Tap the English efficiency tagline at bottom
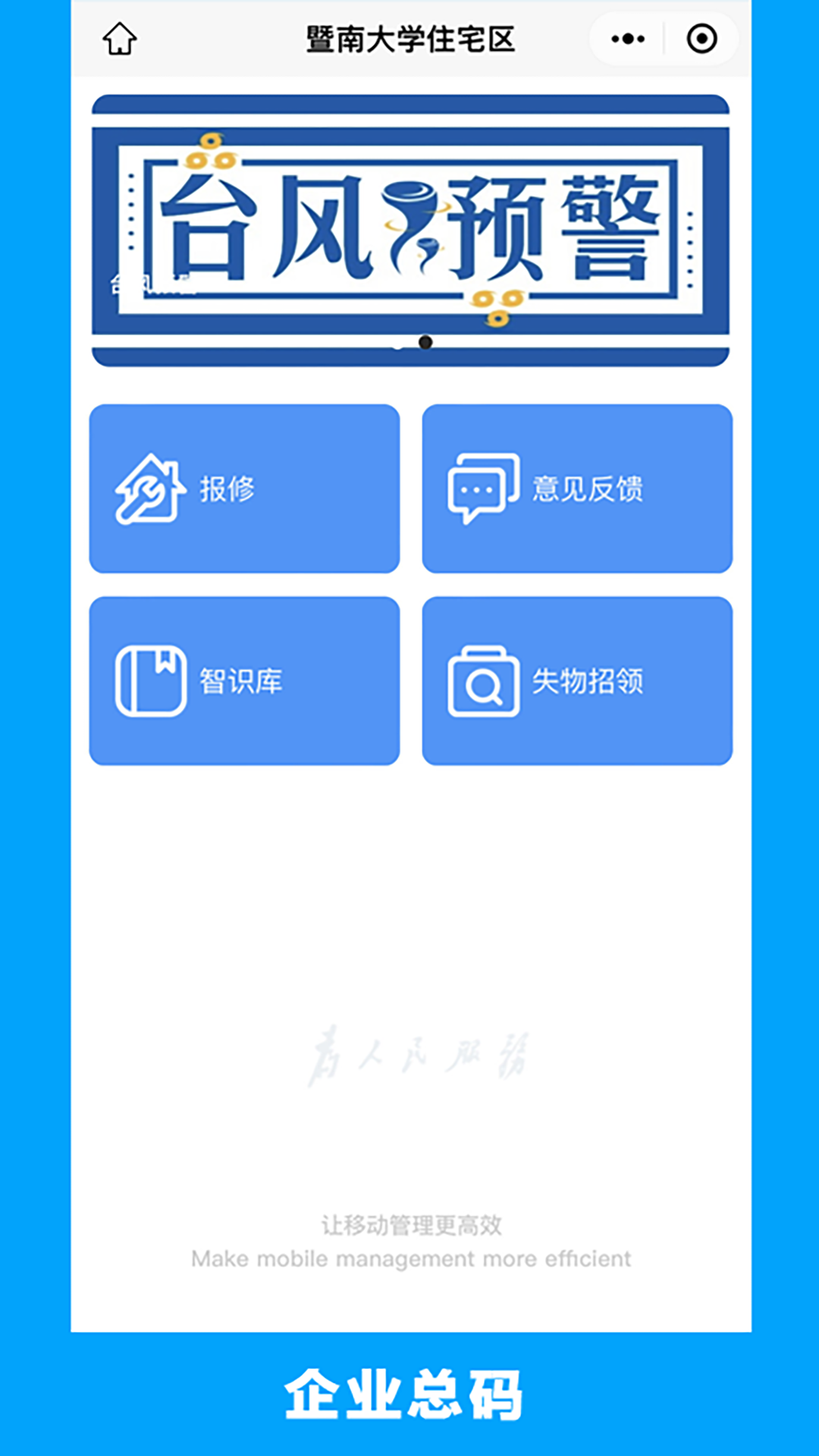819x1456 pixels. point(412,1258)
